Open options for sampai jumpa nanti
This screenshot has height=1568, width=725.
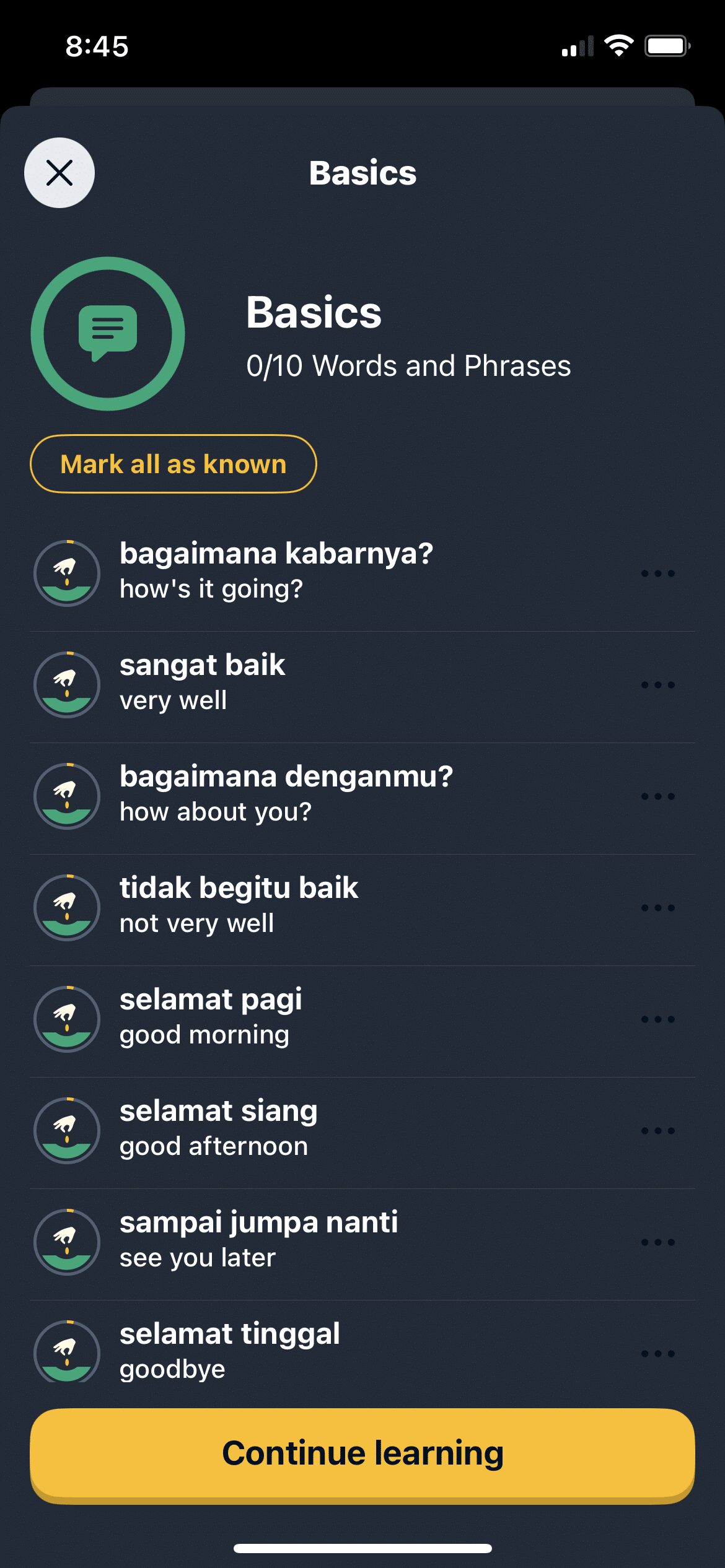tap(657, 1242)
